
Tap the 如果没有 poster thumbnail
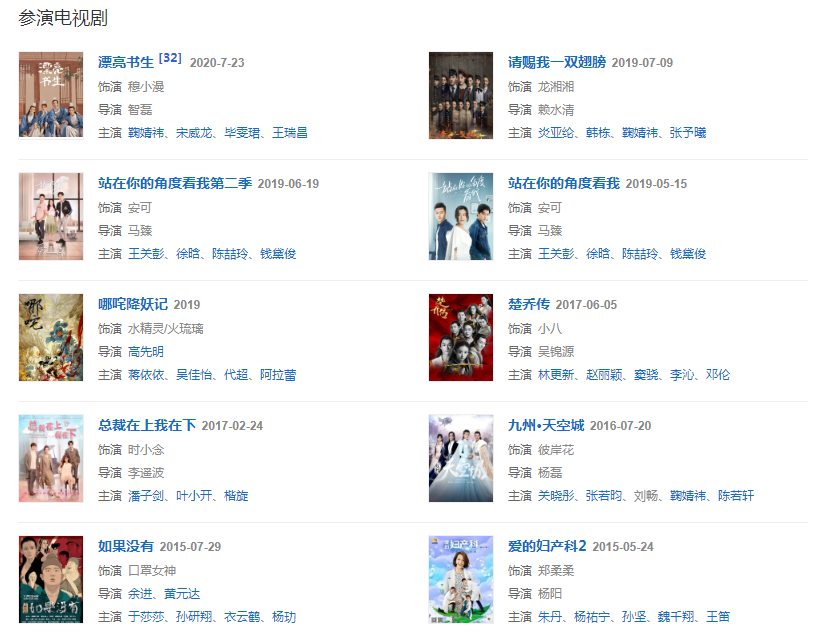[51, 579]
